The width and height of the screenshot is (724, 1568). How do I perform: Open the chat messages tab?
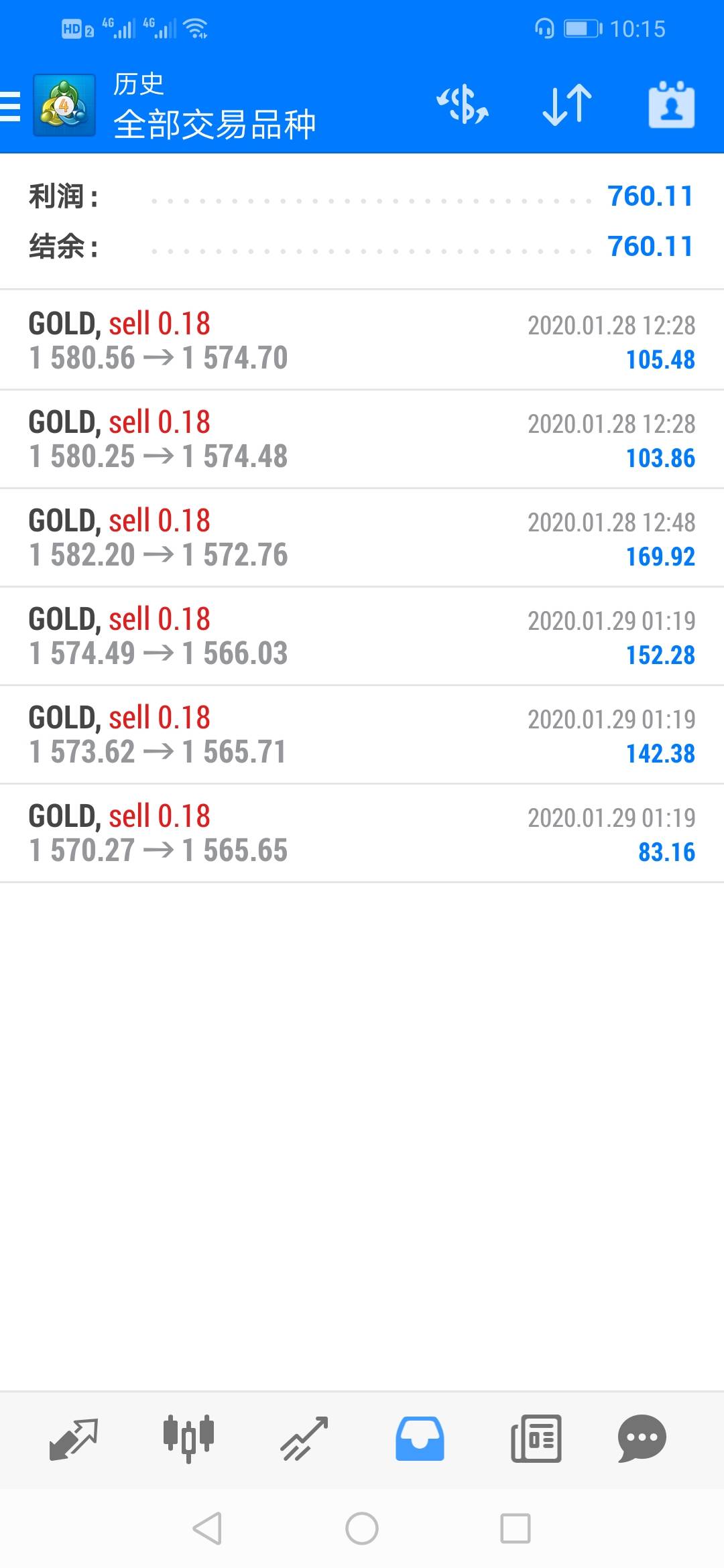pyautogui.click(x=642, y=1439)
